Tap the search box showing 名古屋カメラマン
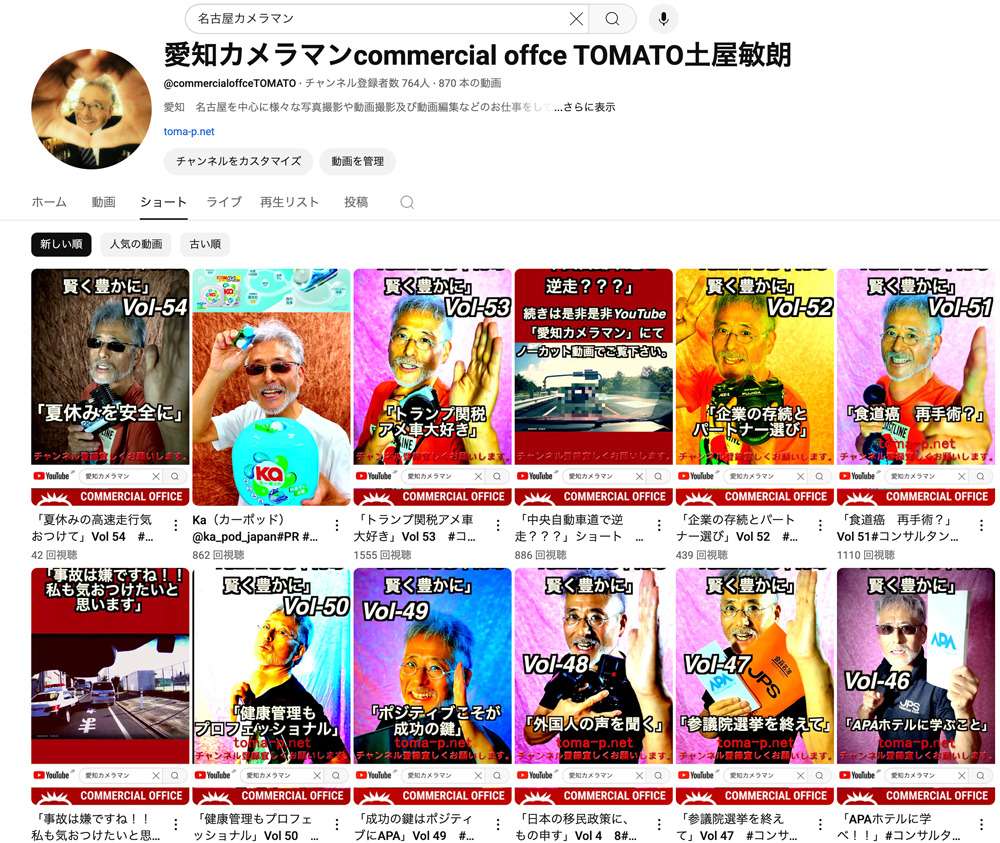 (380, 19)
